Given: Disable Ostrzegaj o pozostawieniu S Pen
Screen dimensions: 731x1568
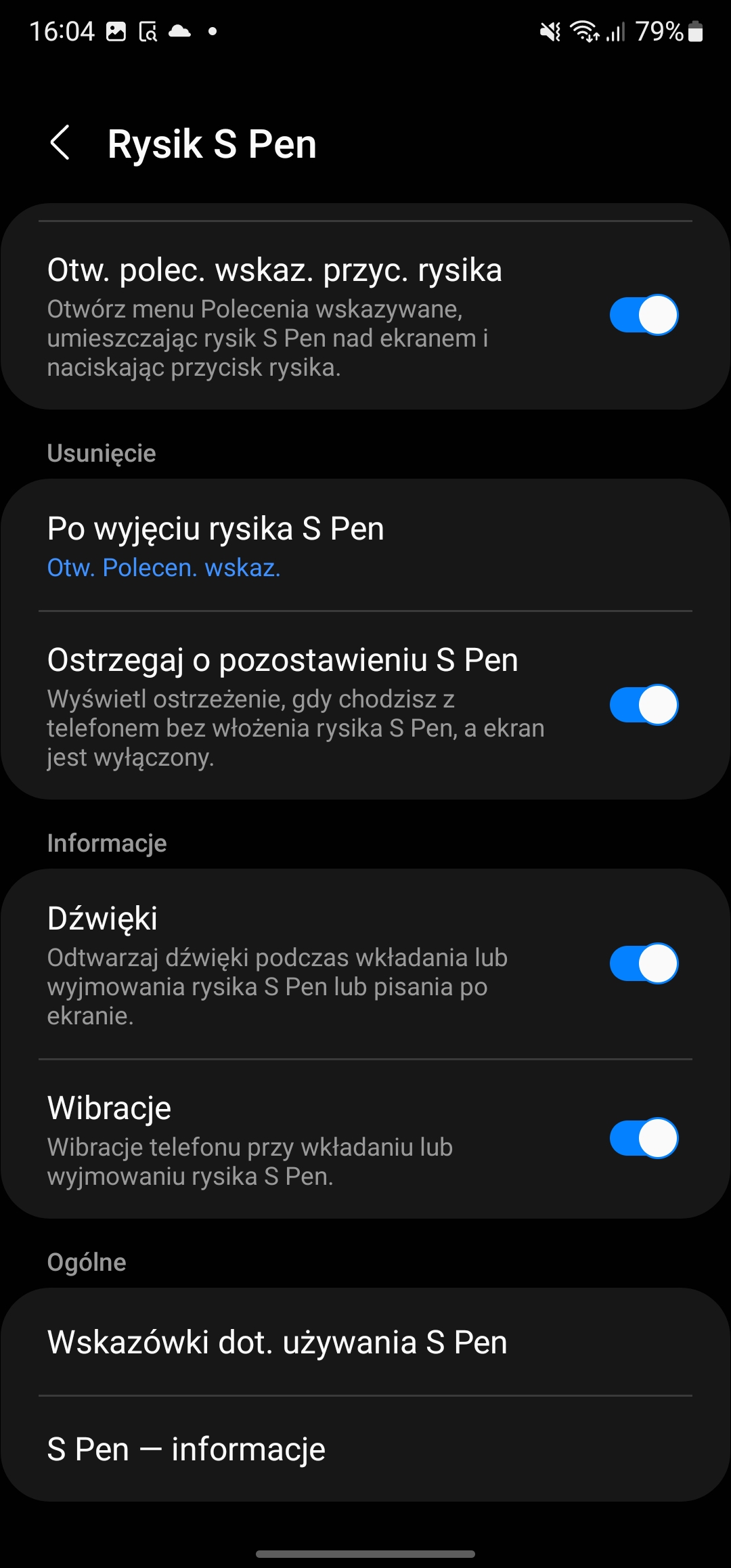Looking at the screenshot, I should 643,705.
